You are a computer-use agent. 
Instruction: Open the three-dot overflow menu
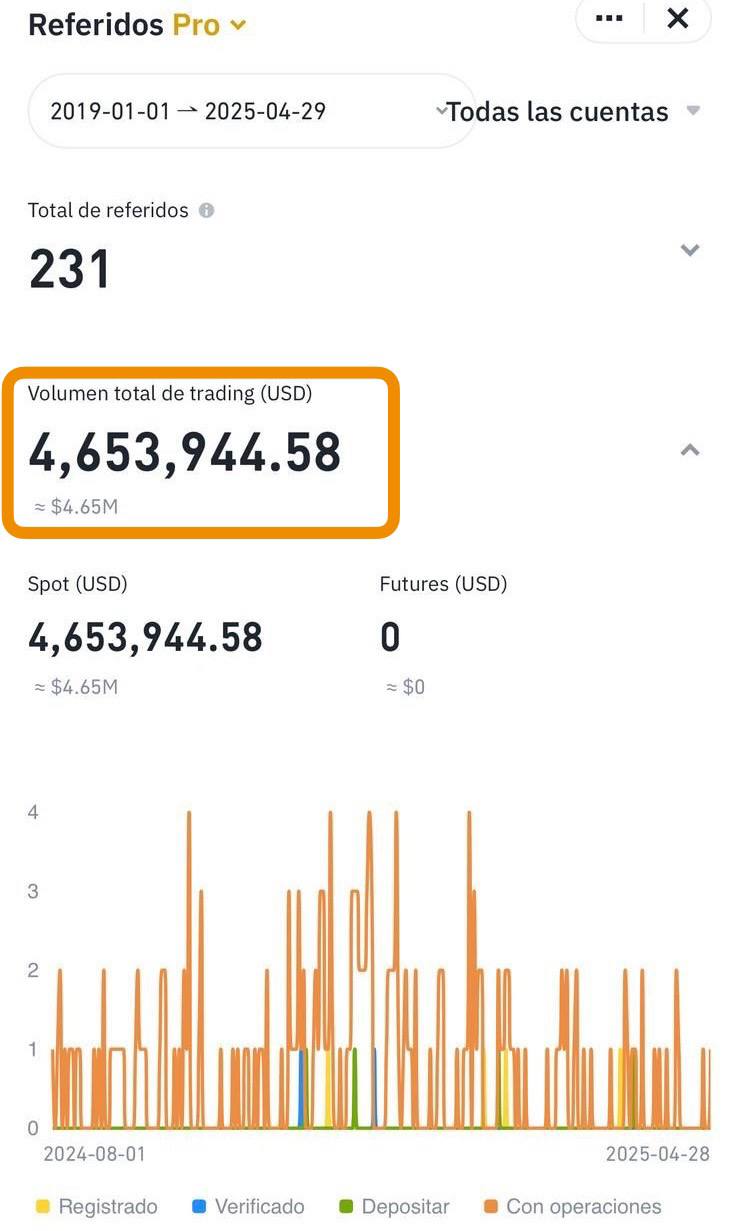pyautogui.click(x=609, y=18)
